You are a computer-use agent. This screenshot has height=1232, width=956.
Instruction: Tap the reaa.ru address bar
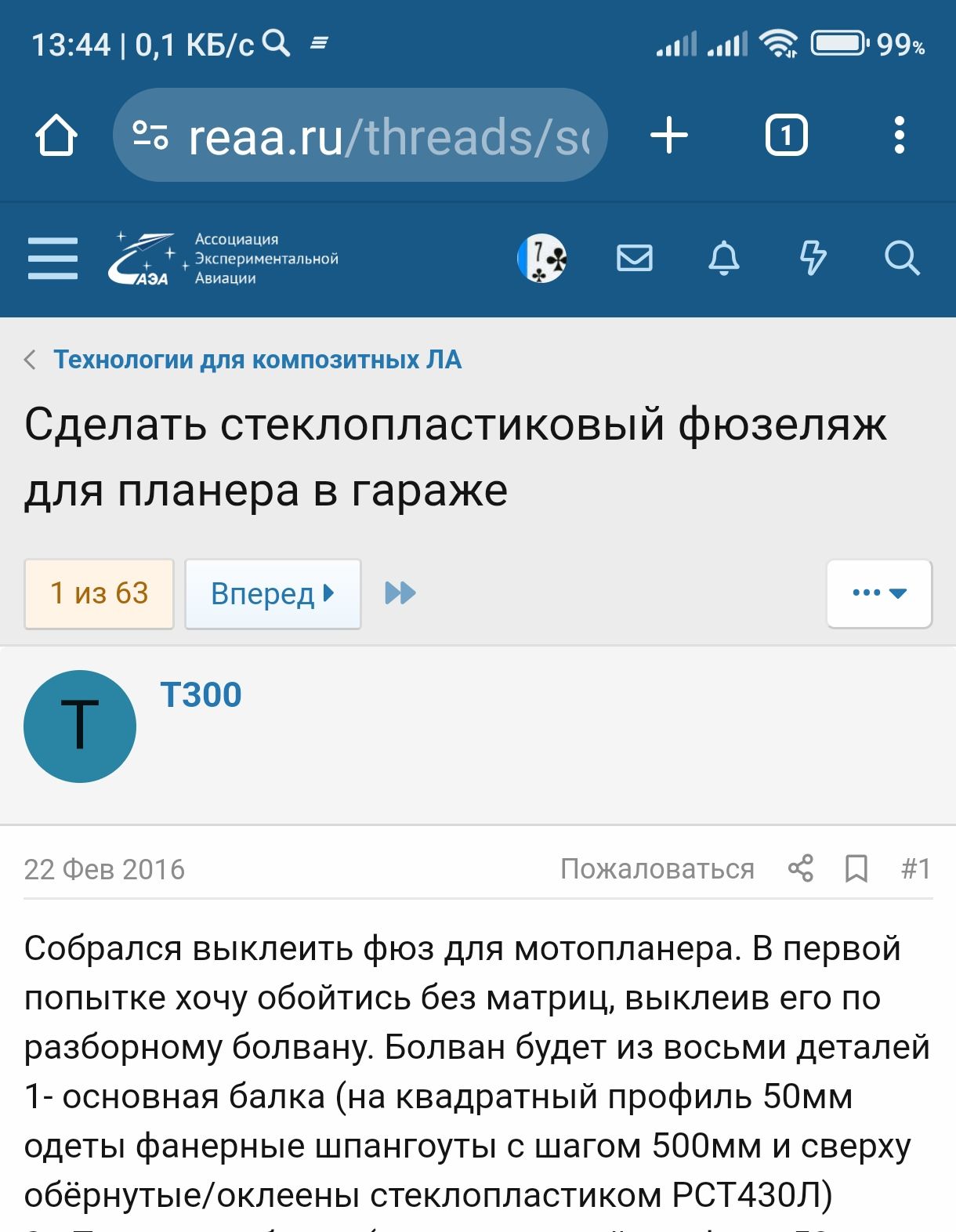pyautogui.click(x=360, y=136)
